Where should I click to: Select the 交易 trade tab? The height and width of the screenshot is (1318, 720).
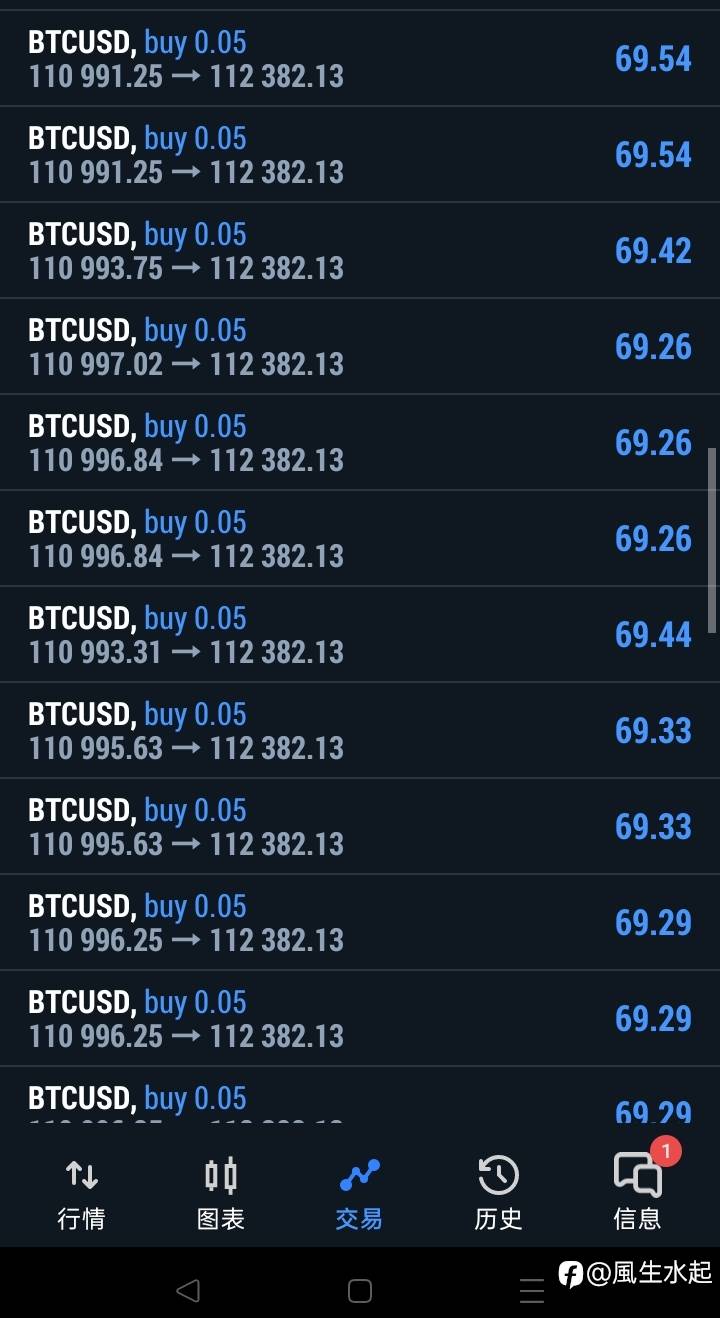coord(359,1192)
